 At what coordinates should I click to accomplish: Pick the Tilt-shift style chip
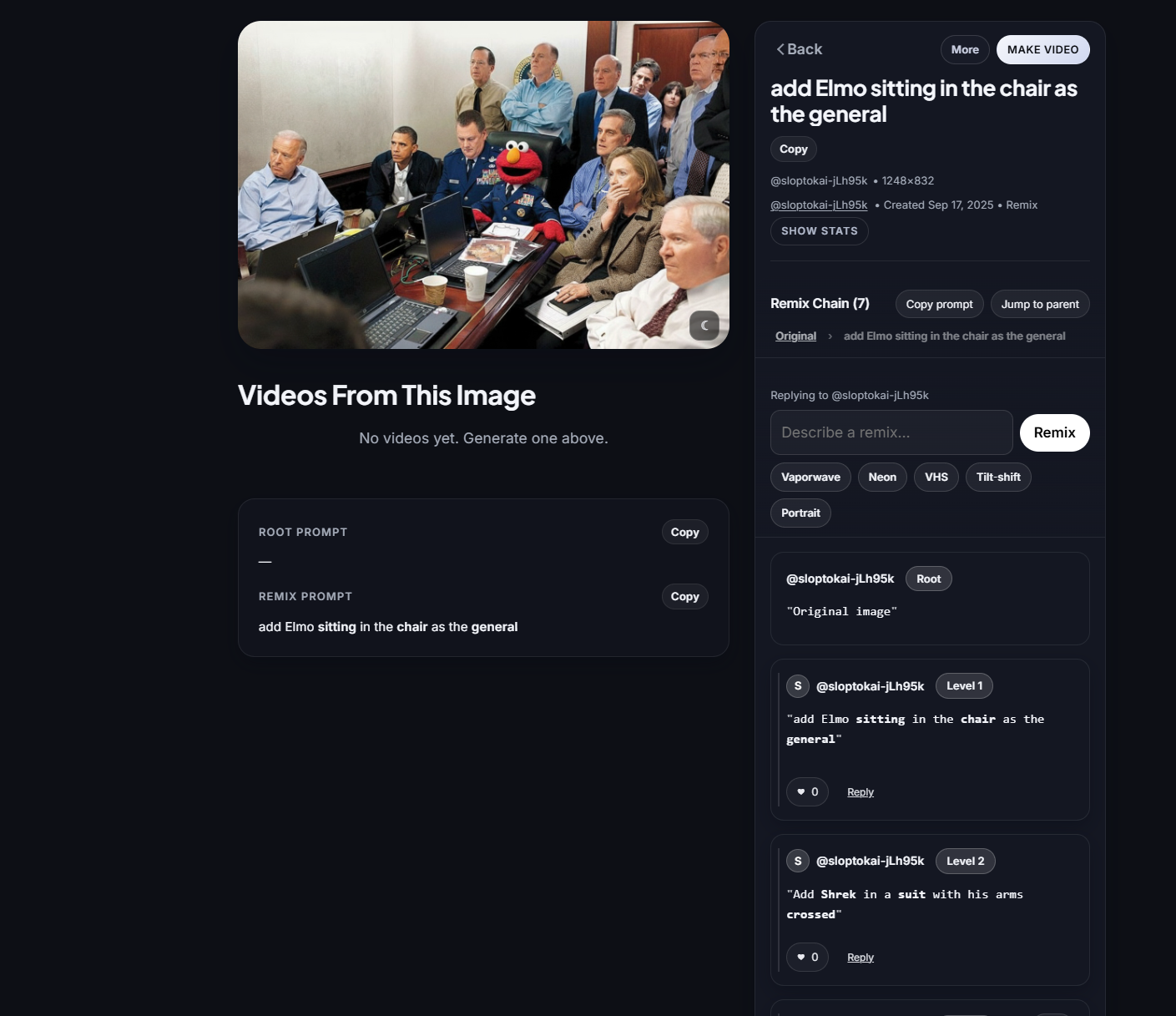998,477
